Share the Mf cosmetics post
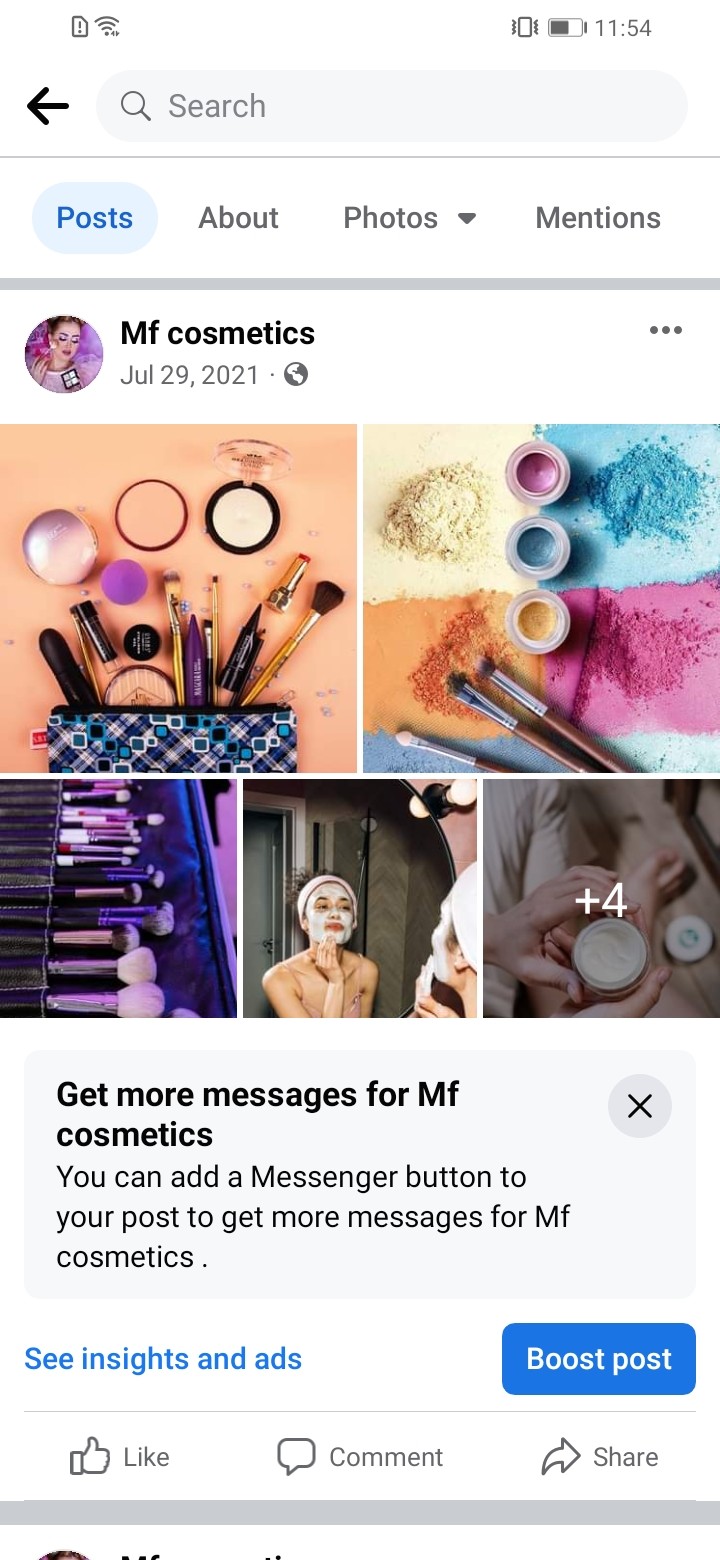Image resolution: width=720 pixels, height=1560 pixels. (x=600, y=1457)
